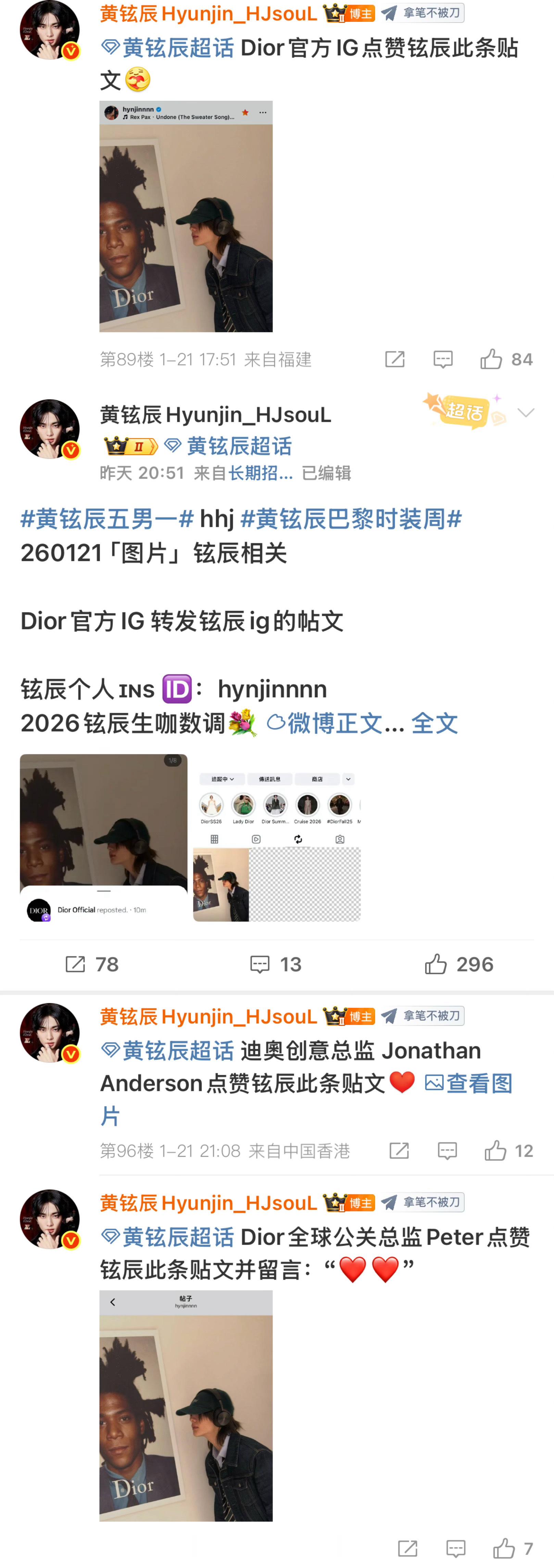Viewport: 554px width, 1568px height.
Task: Open the hashtag #黄铉辰五男一#
Action: [104, 520]
